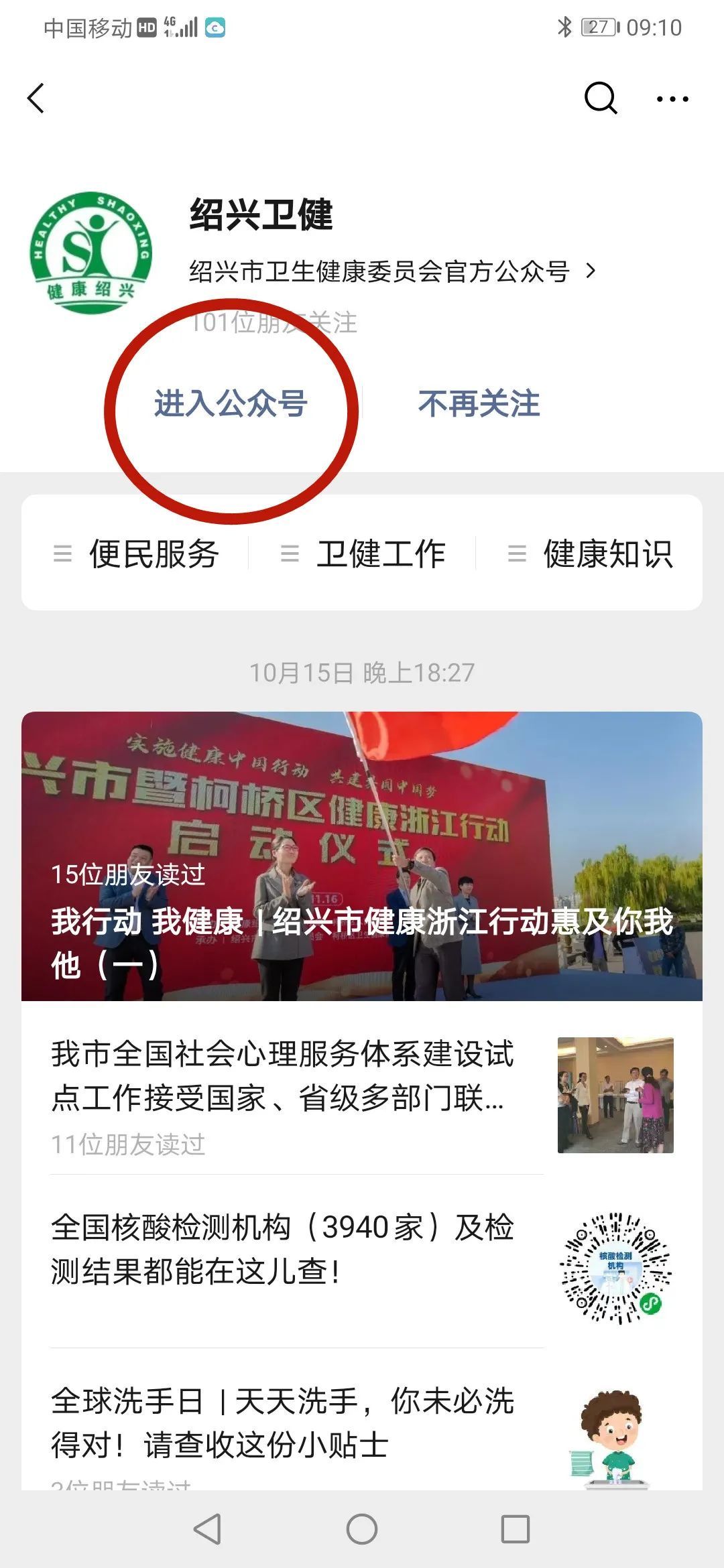Screen dimensions: 724x1568
Task: Go back using the top-left arrow
Action: (x=36, y=99)
